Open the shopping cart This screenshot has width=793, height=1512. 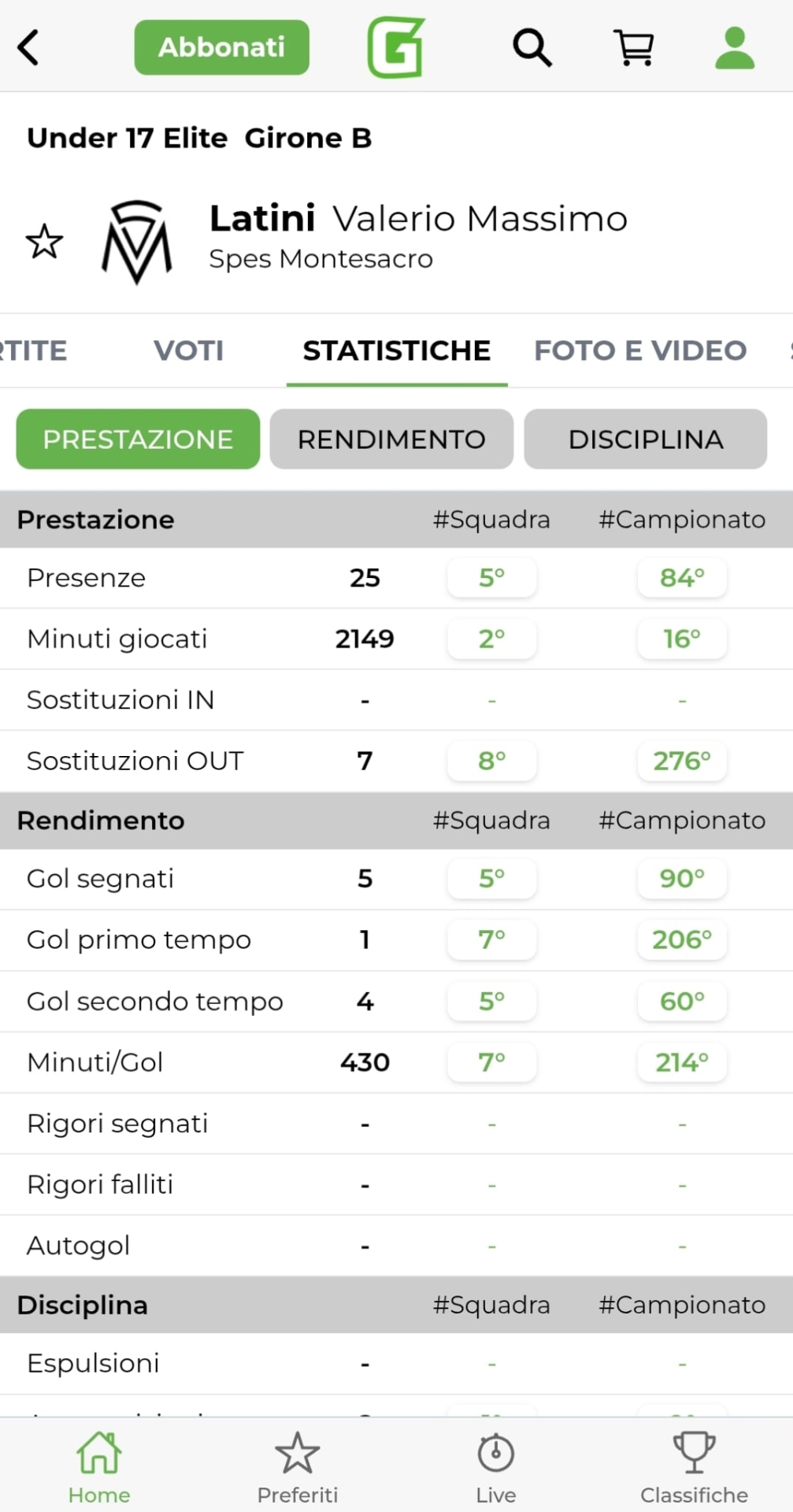coord(634,47)
